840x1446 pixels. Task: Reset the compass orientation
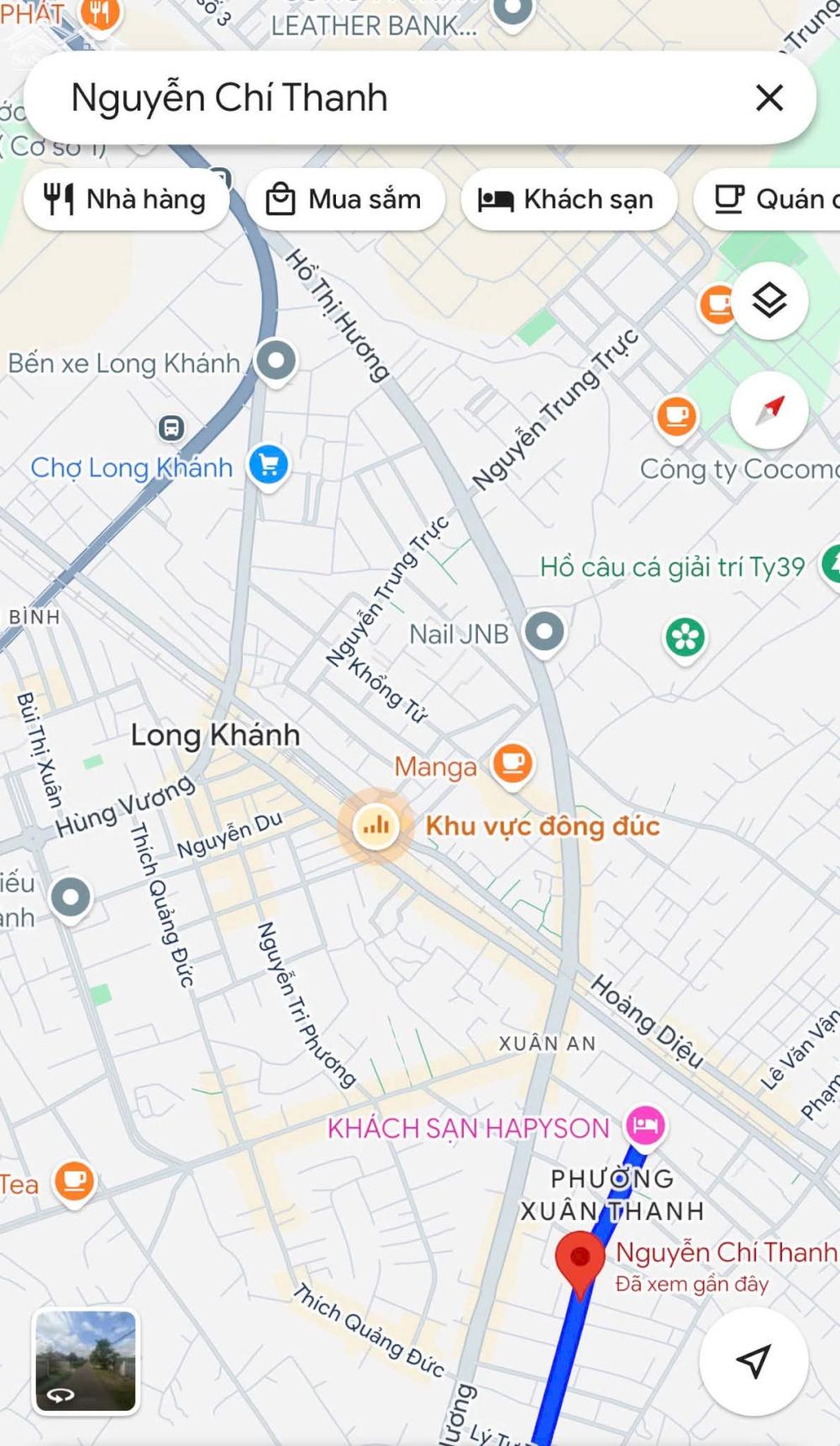point(769,410)
